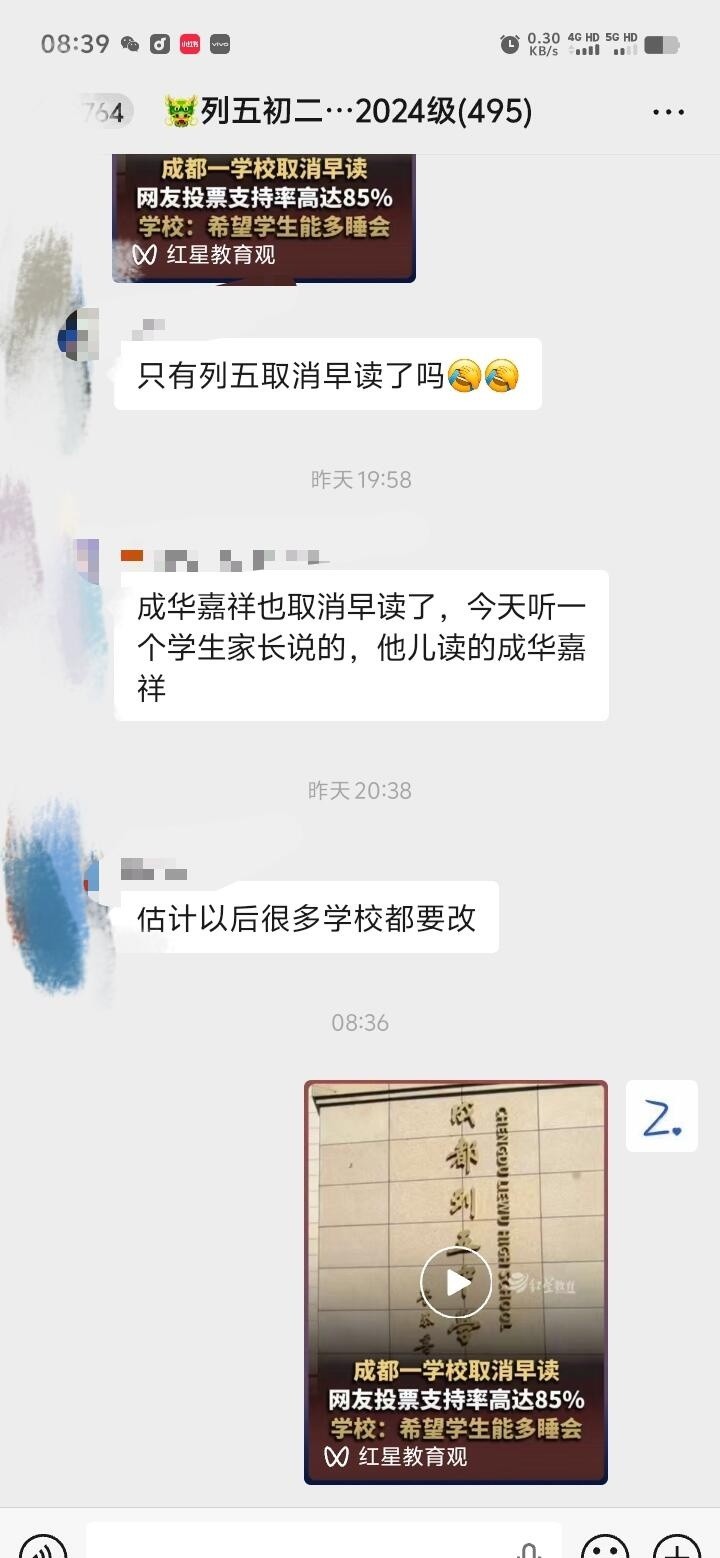Open the profile of the sender "Z."
Image resolution: width=720 pixels, height=1558 pixels.
tap(662, 1117)
